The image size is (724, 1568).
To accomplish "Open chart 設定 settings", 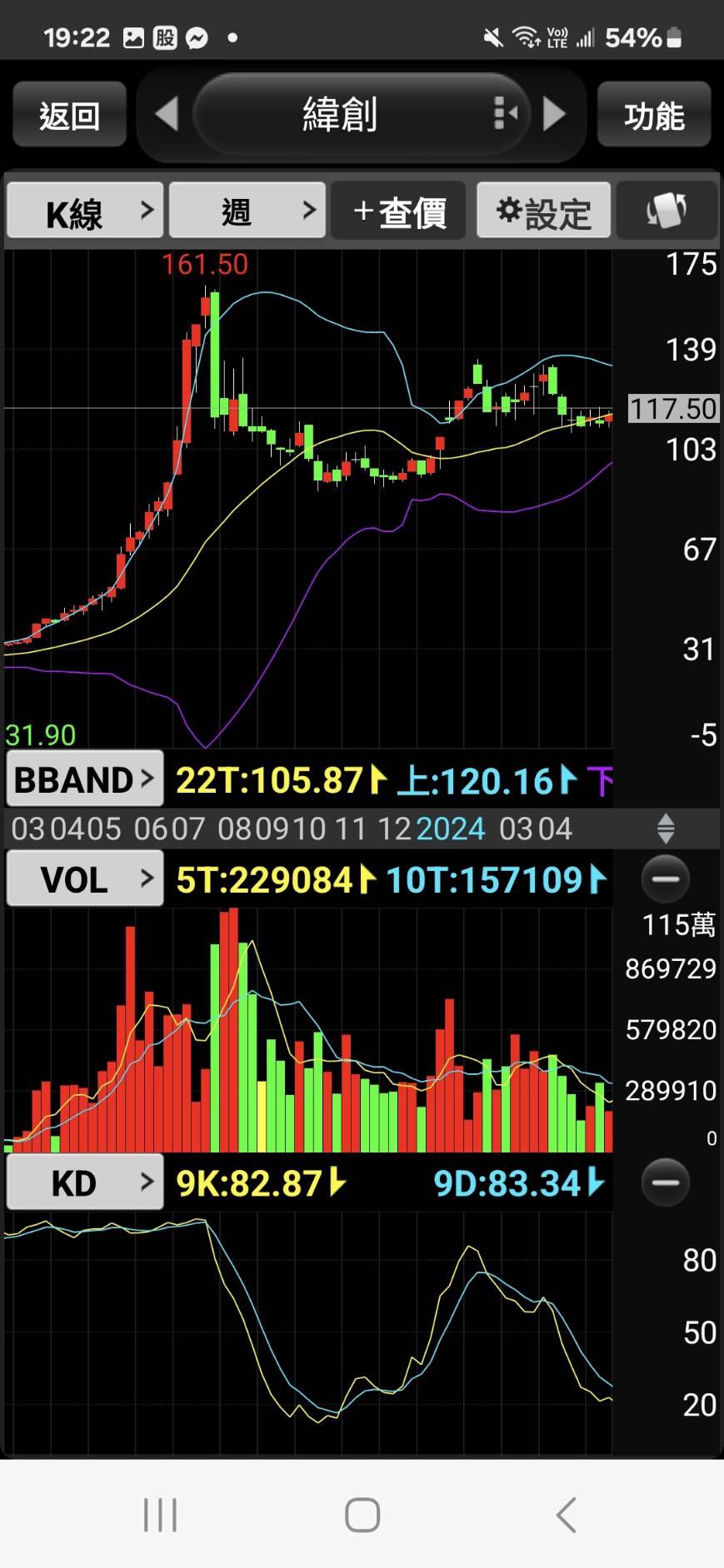I will [543, 211].
